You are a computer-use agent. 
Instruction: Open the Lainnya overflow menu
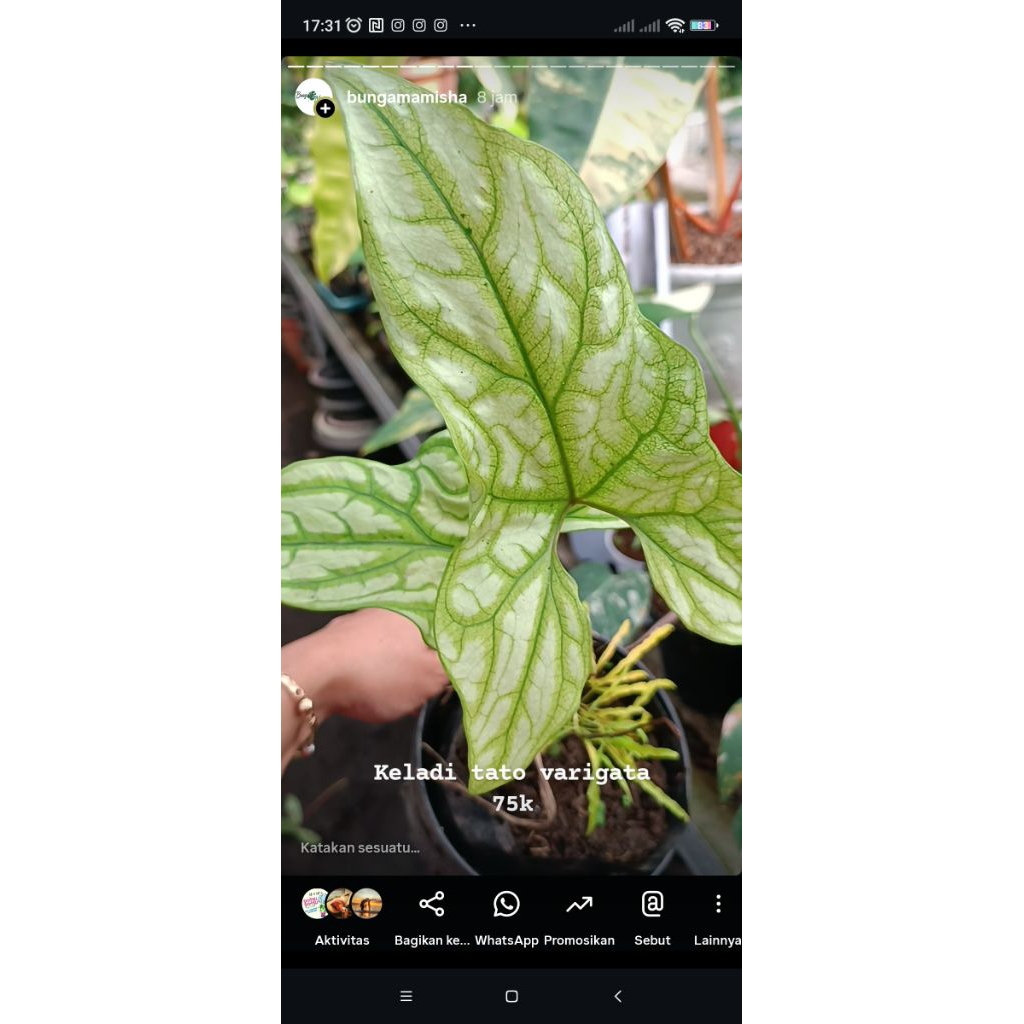pos(717,905)
